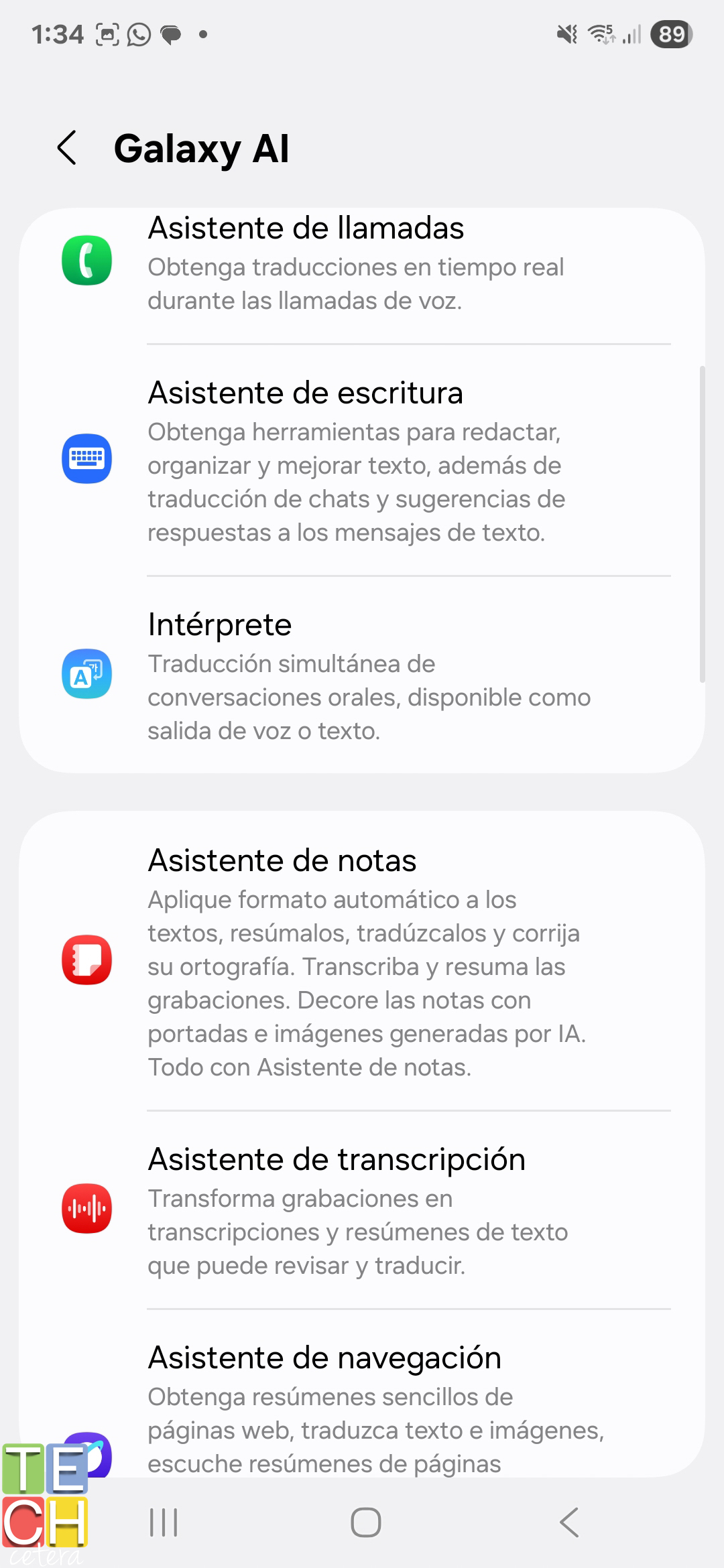The image size is (724, 1568).
Task: Tap the system back button in the navigation bar
Action: pos(568,1522)
